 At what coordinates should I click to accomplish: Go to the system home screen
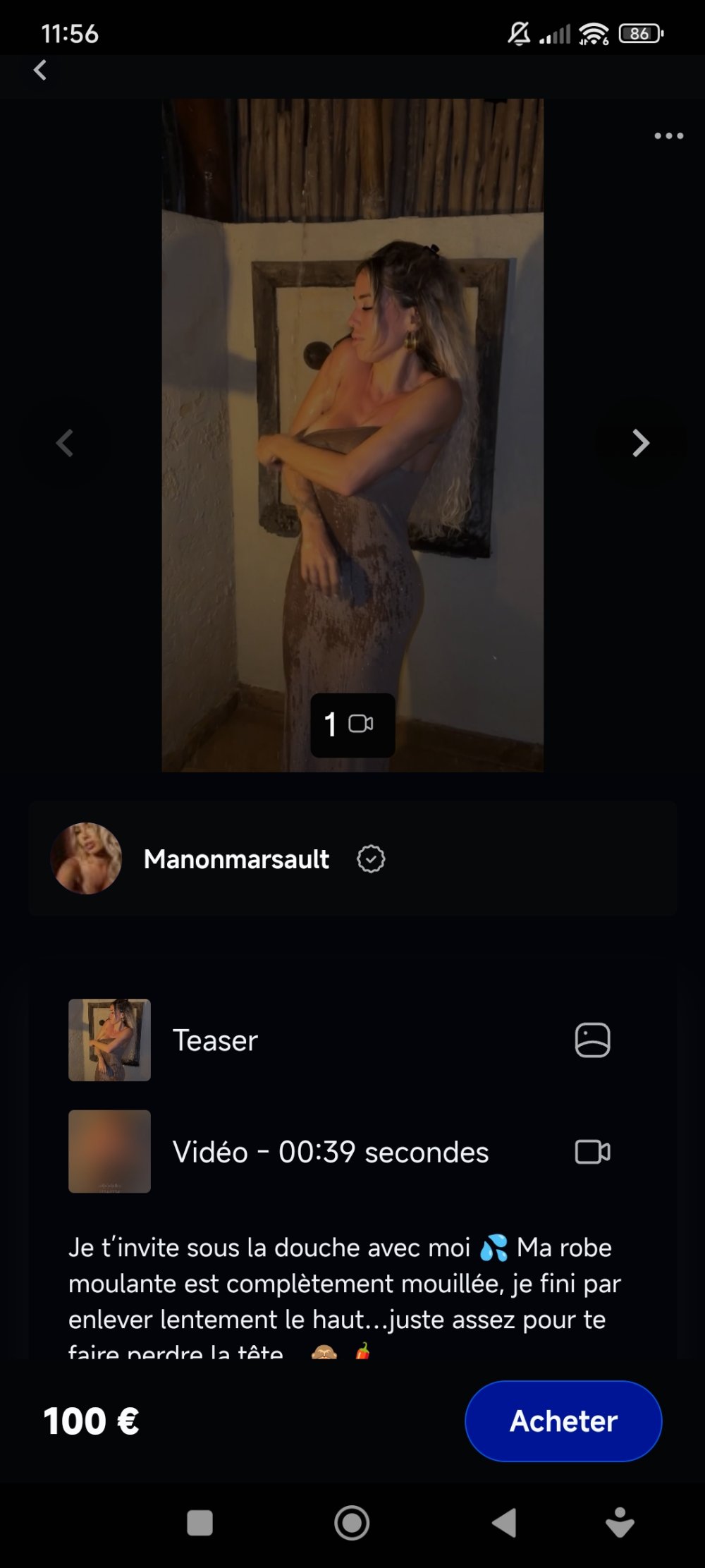[x=352, y=1522]
